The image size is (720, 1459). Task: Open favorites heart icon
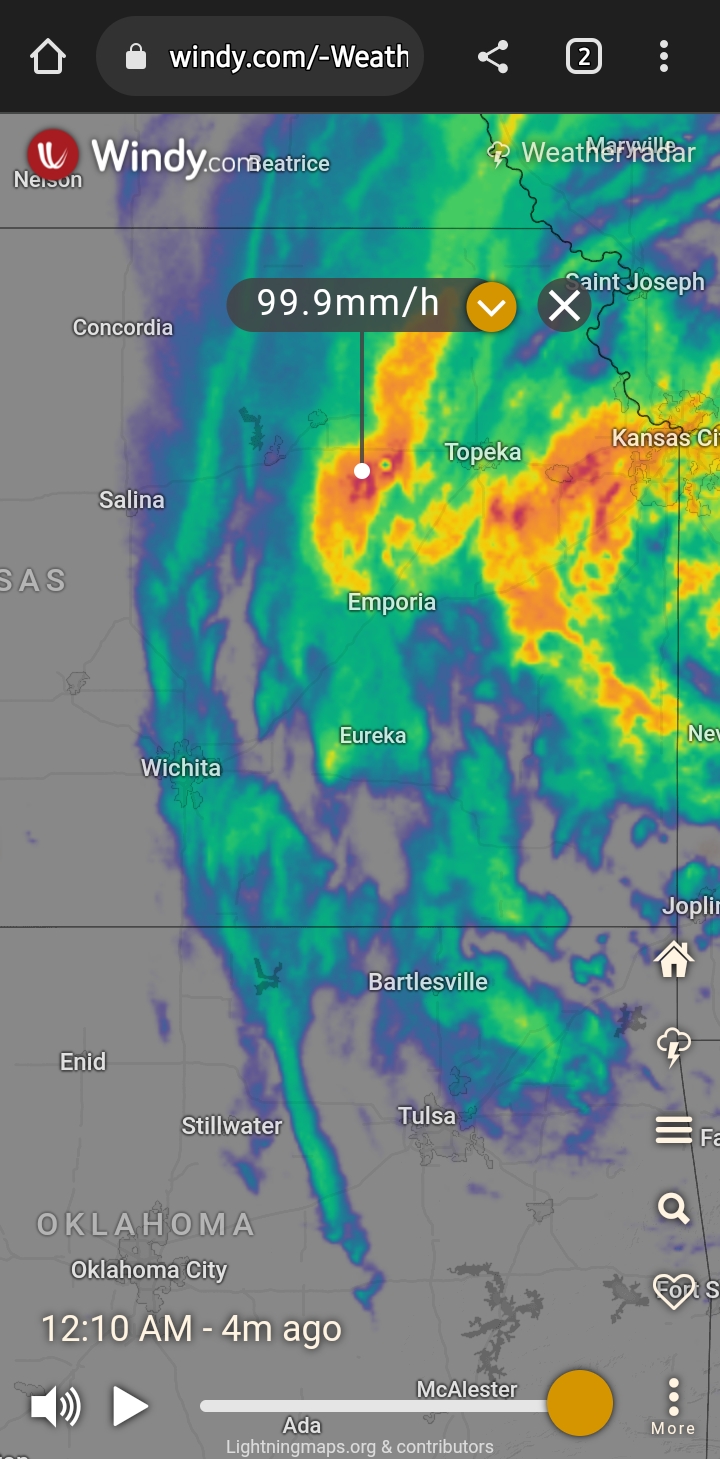tap(672, 1289)
